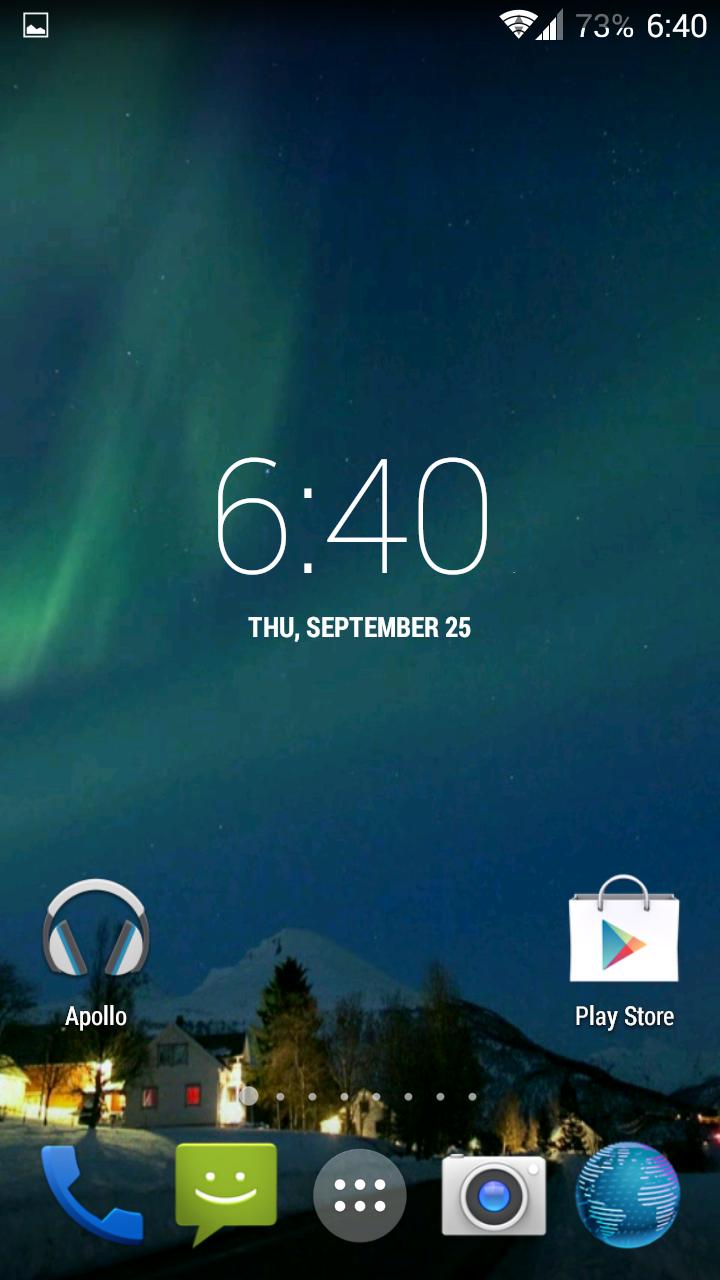Open the app drawer
This screenshot has width=720, height=1280.
point(360,1194)
